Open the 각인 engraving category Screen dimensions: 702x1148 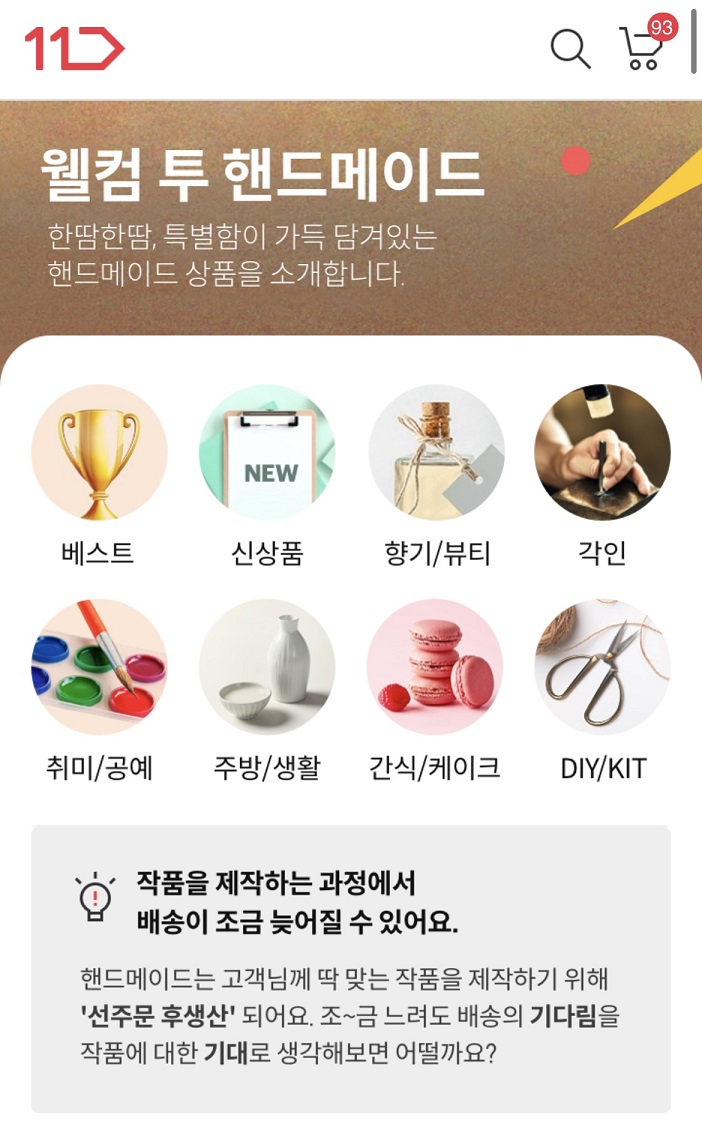point(602,476)
